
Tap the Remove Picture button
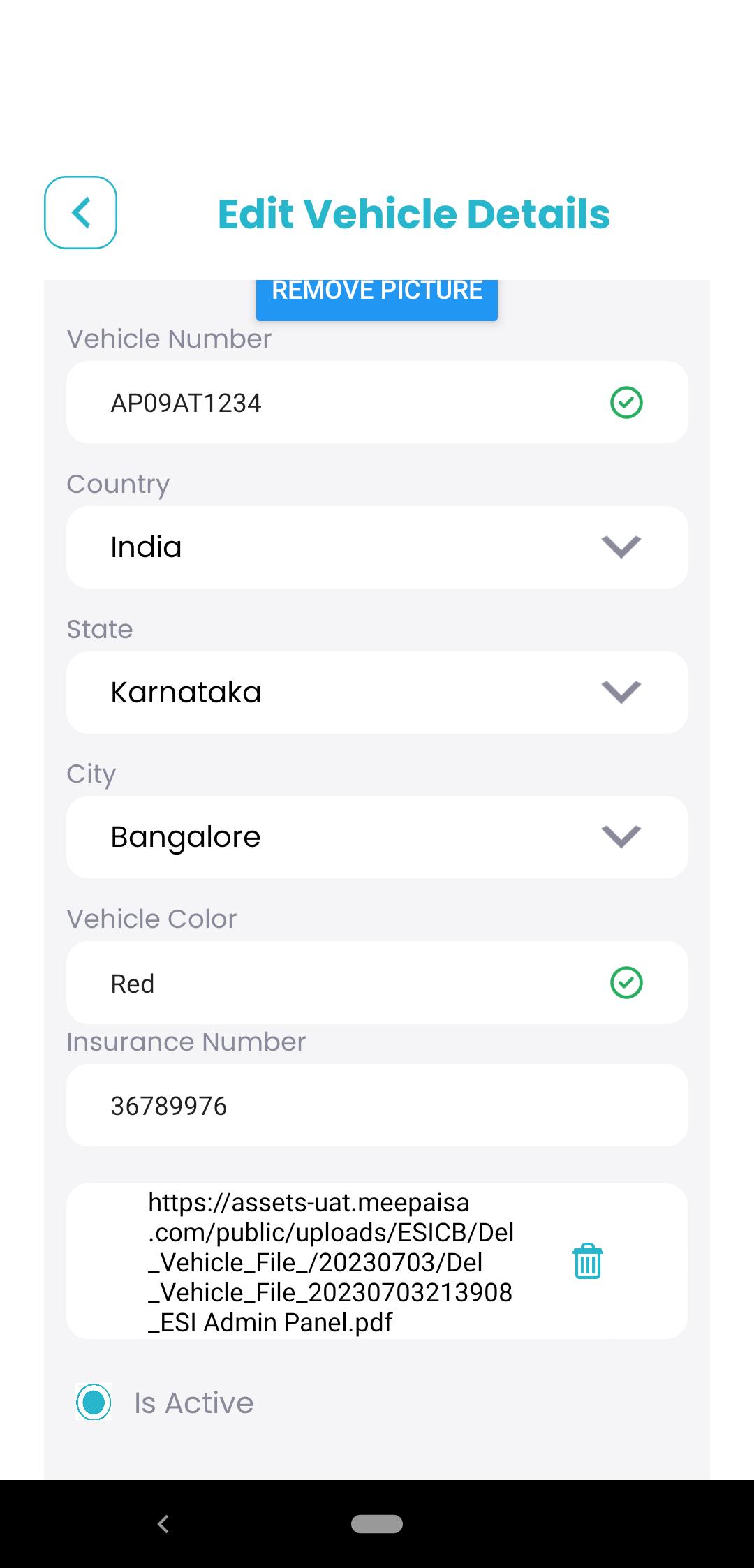click(377, 300)
